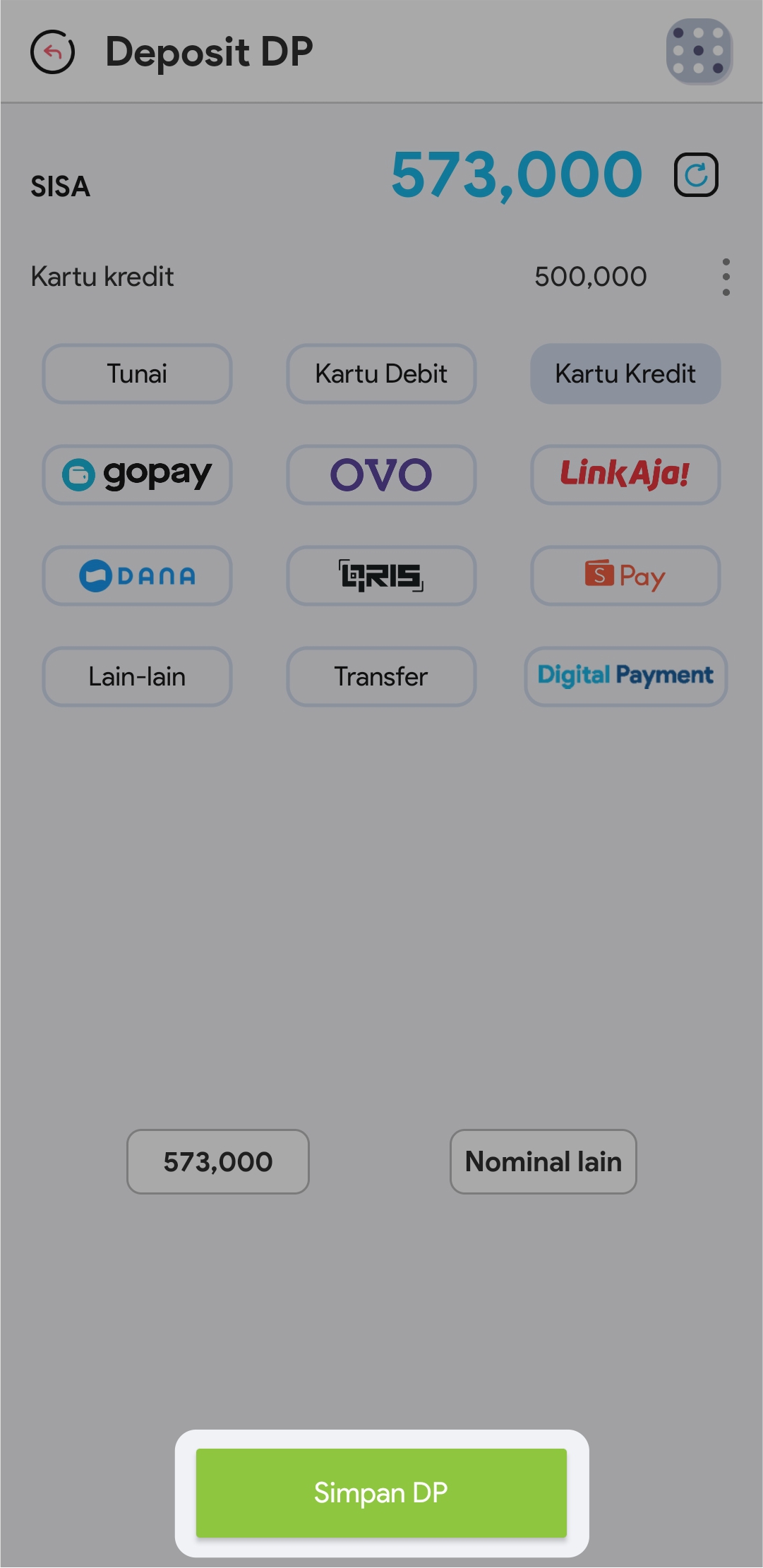Screen dimensions: 763x1568
Task: Open options for Kartu kredit 500,000
Action: click(726, 277)
